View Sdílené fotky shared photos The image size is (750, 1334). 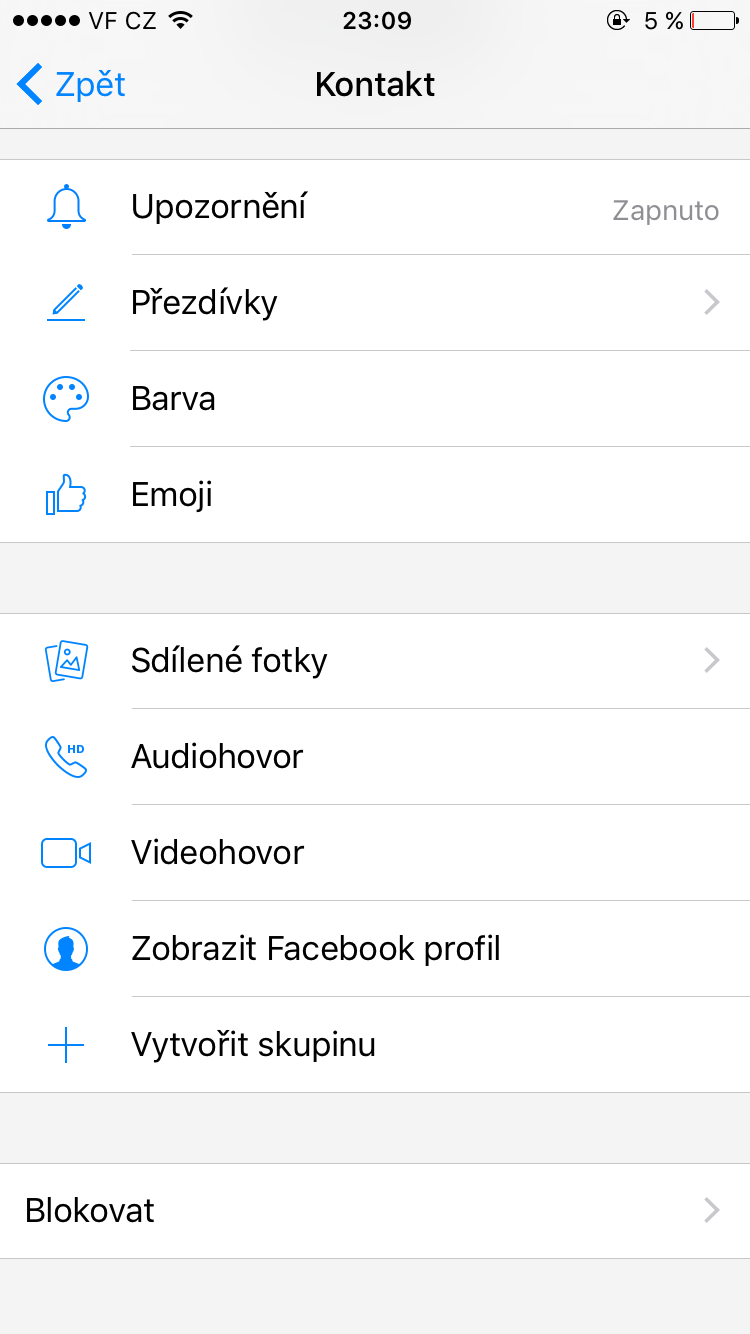click(375, 661)
